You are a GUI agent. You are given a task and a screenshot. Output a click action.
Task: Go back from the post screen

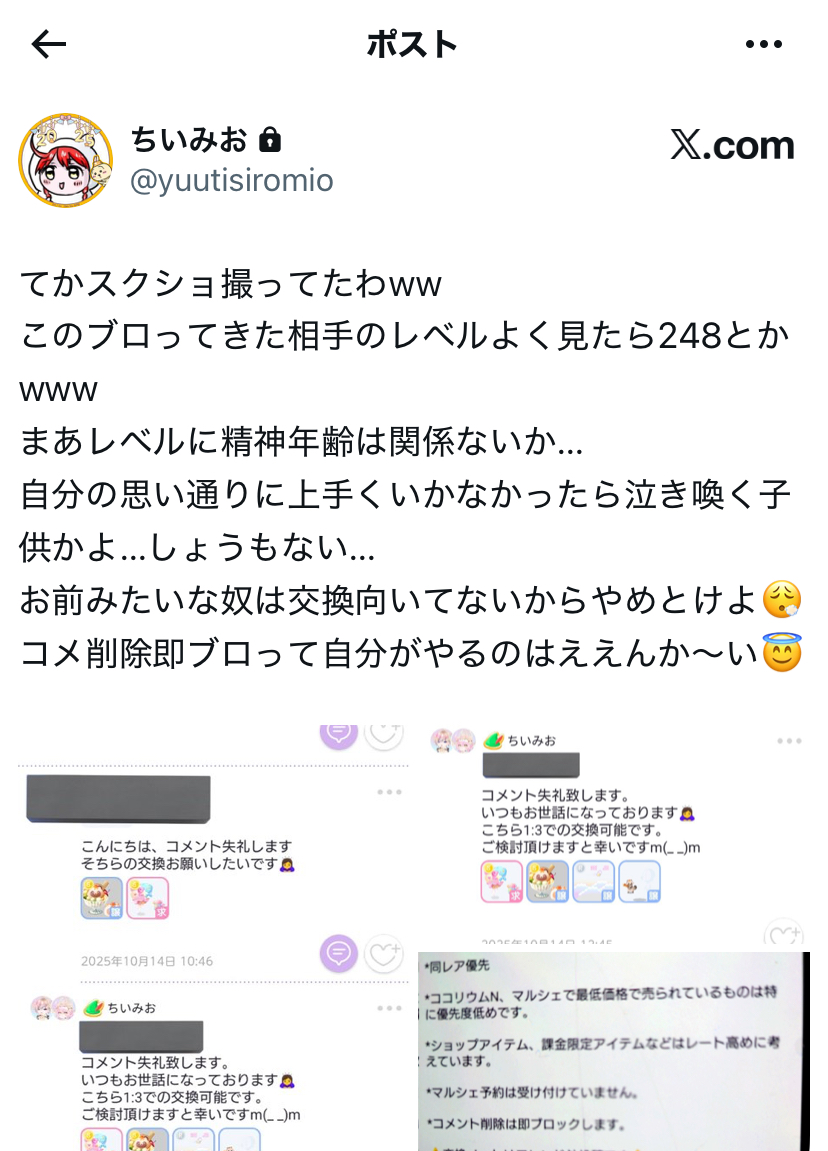coord(48,44)
